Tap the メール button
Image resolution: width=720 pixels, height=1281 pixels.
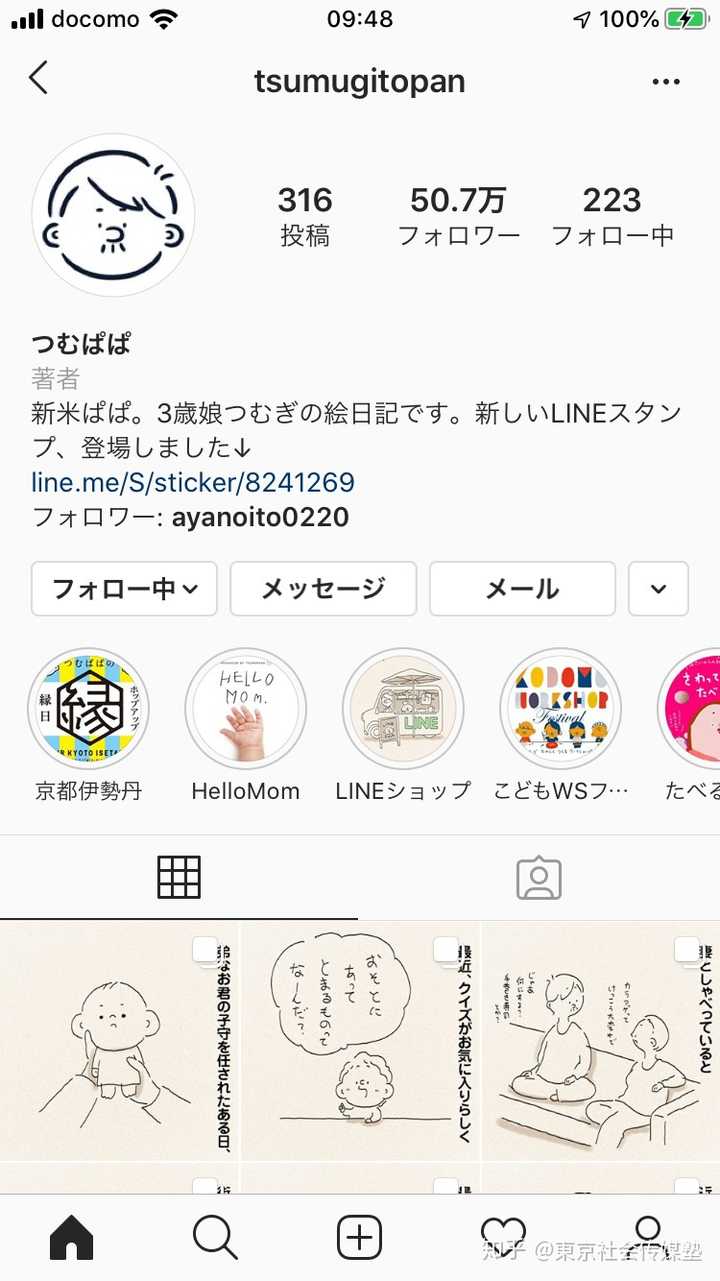pos(522,589)
